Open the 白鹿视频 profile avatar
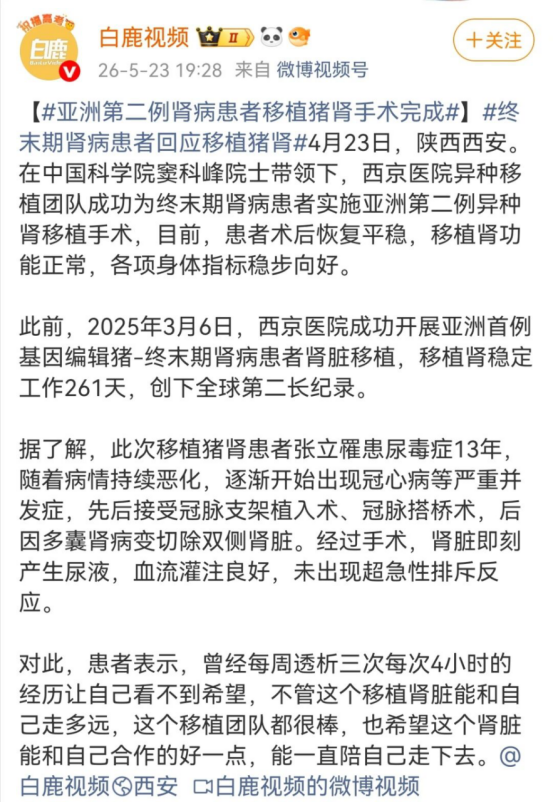 point(49,50)
